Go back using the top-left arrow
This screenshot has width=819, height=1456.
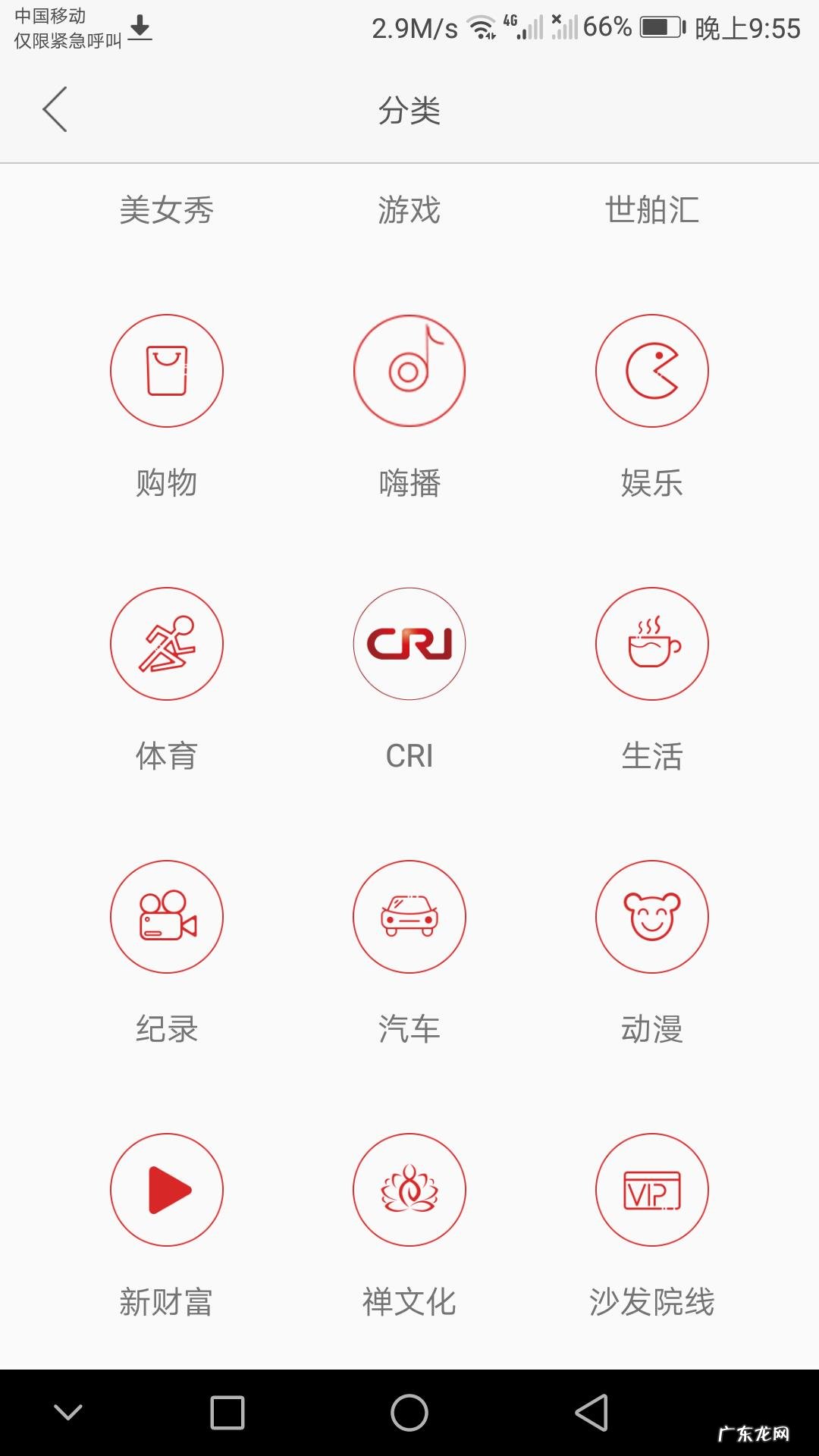[55, 109]
